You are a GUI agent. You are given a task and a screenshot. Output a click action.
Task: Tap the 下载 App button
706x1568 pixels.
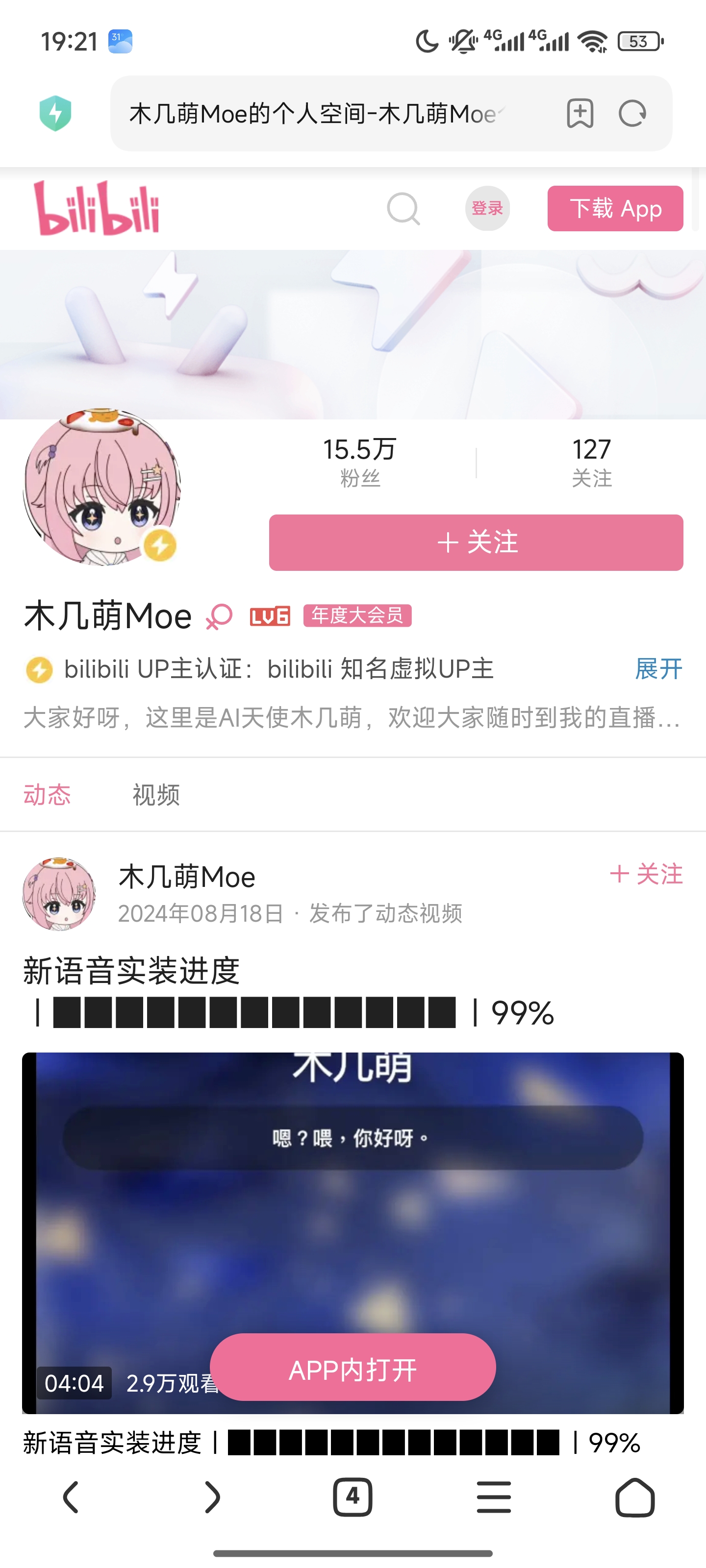click(x=615, y=208)
